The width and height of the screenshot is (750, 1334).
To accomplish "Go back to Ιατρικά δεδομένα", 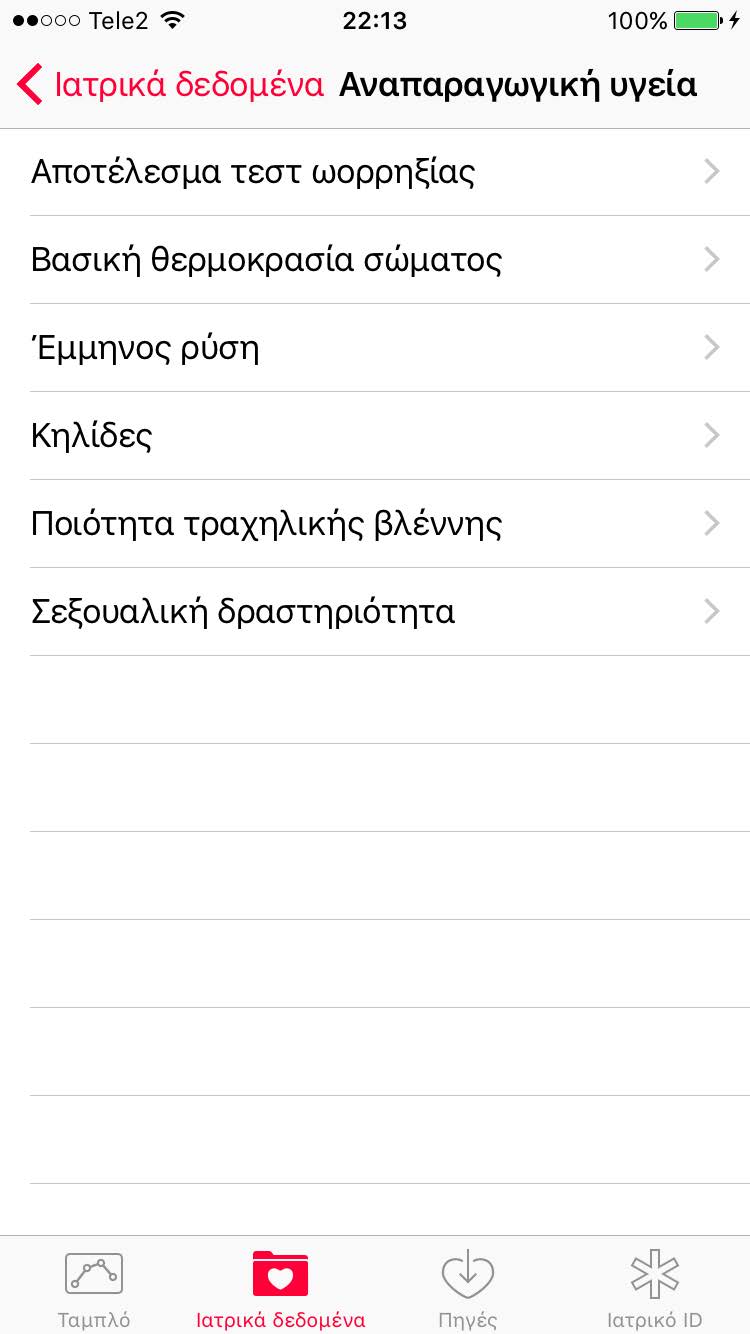I will [170, 85].
